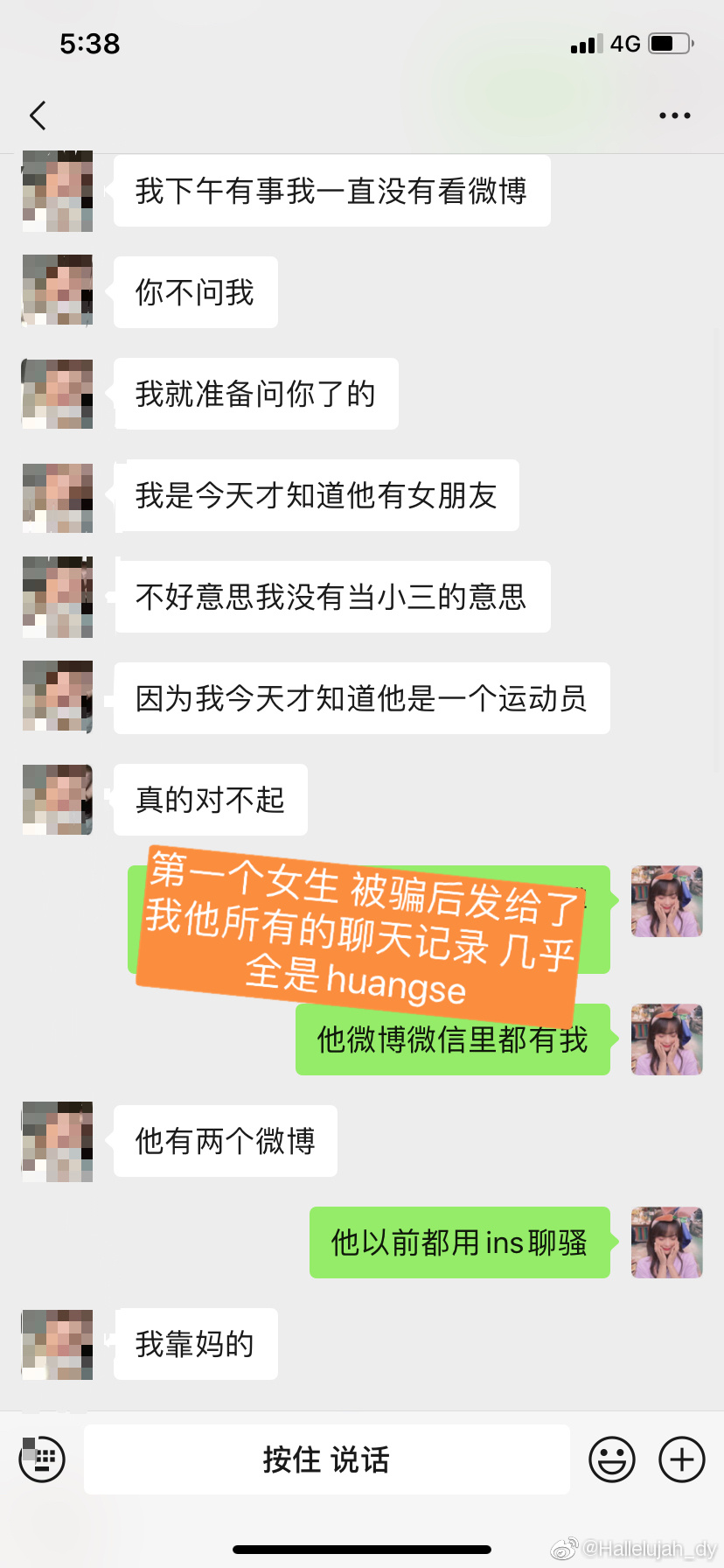This screenshot has width=724, height=1568.
Task: Select the message '他有两个微博'
Action: [x=225, y=1140]
